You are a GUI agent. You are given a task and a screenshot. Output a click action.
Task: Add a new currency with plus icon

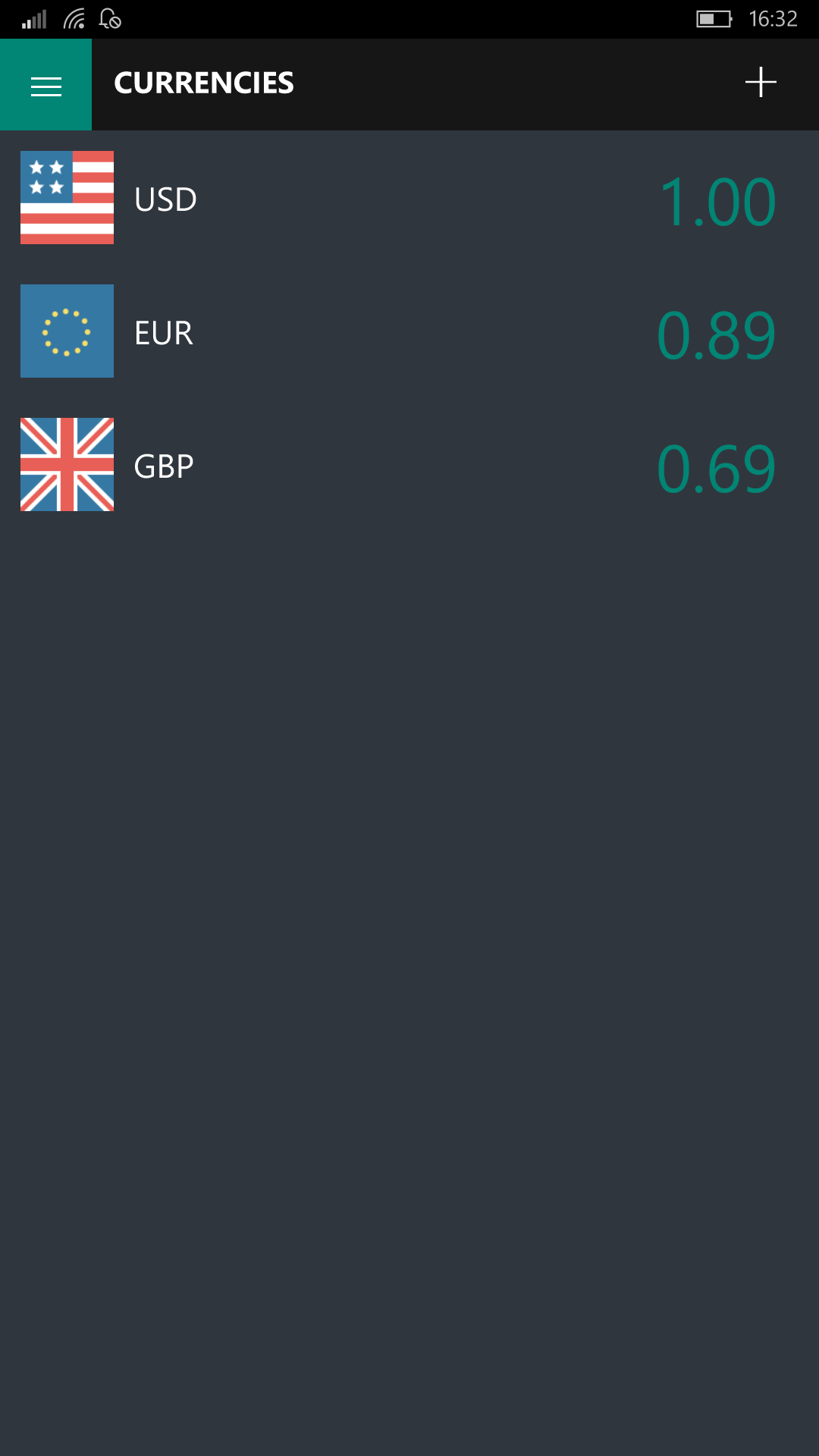point(761,83)
